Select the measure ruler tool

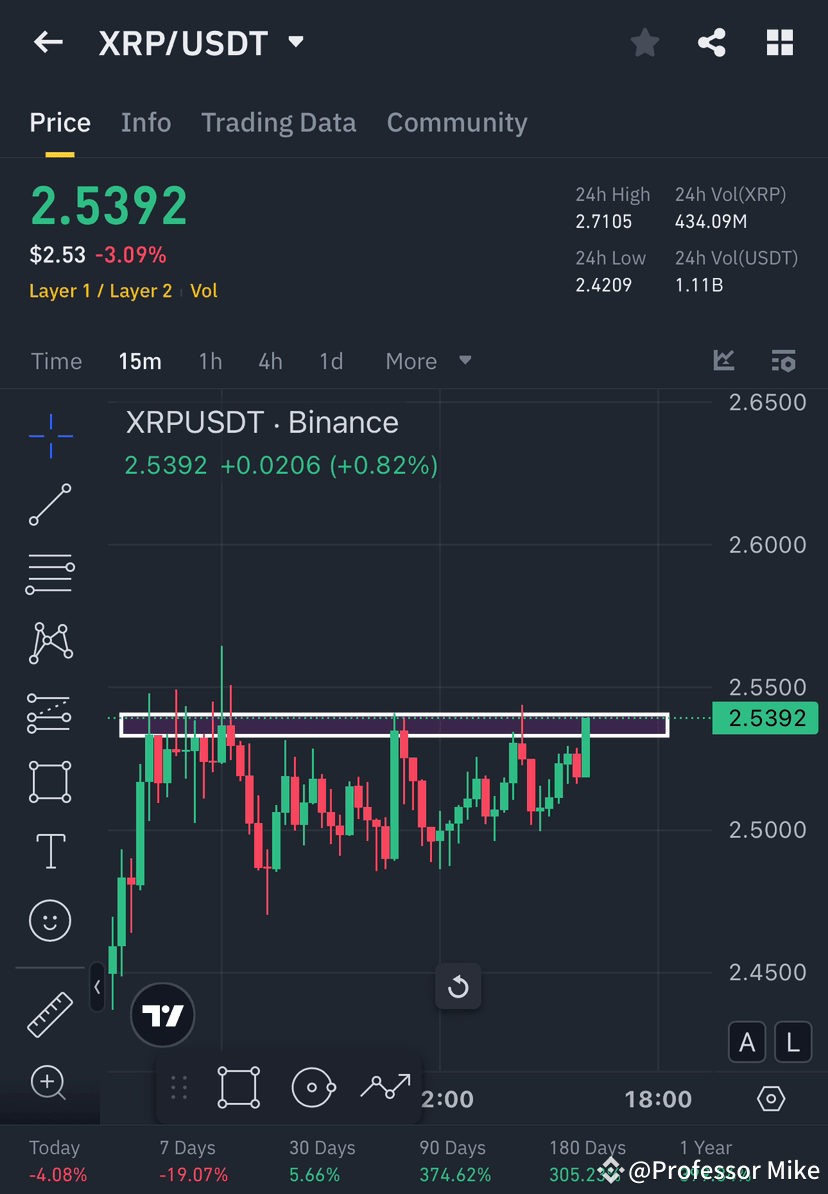(x=50, y=1013)
